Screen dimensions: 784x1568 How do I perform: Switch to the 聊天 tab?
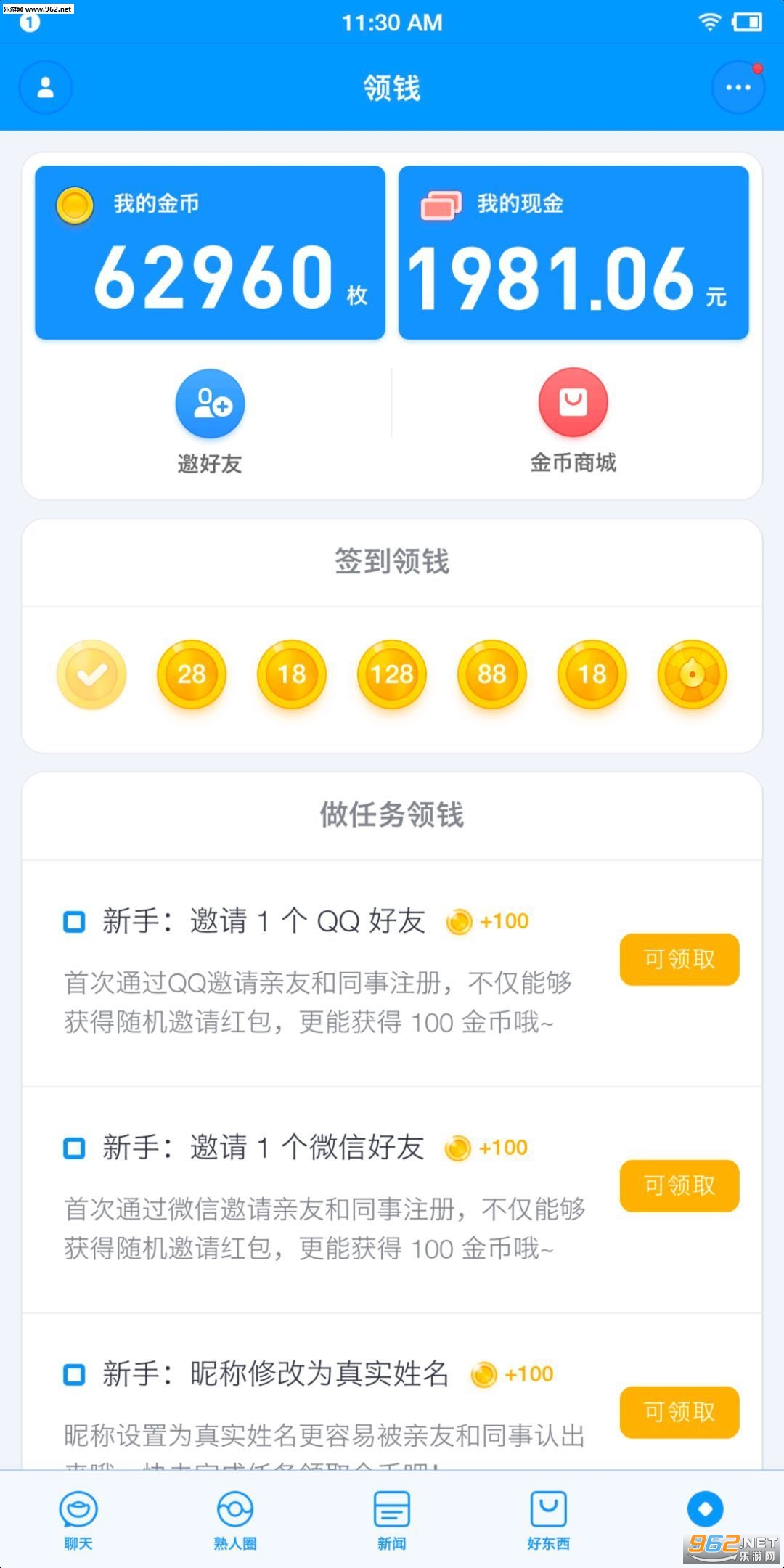tap(78, 1519)
